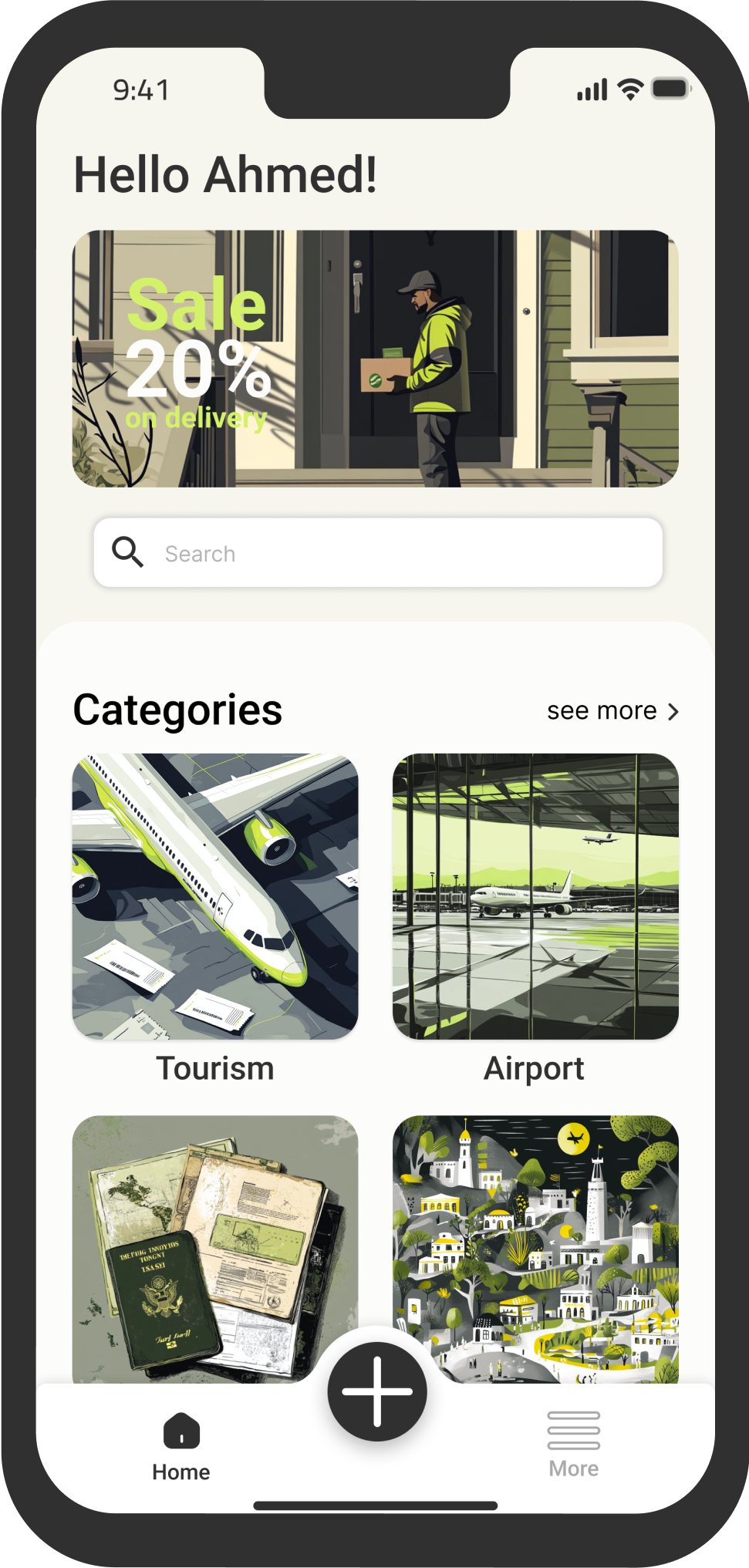
Task: Open see more categories
Action: coord(612,711)
